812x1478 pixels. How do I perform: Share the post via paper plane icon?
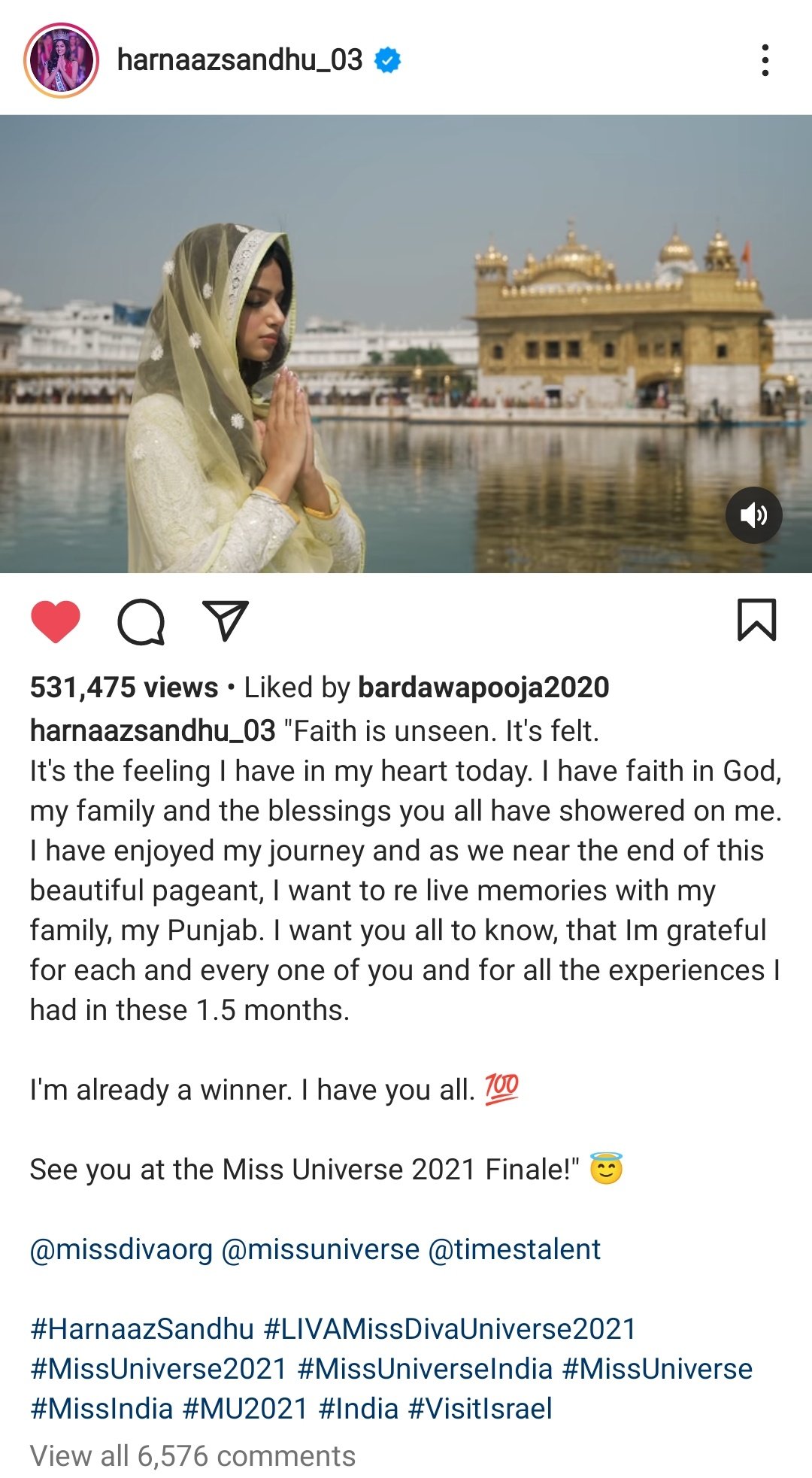226,621
